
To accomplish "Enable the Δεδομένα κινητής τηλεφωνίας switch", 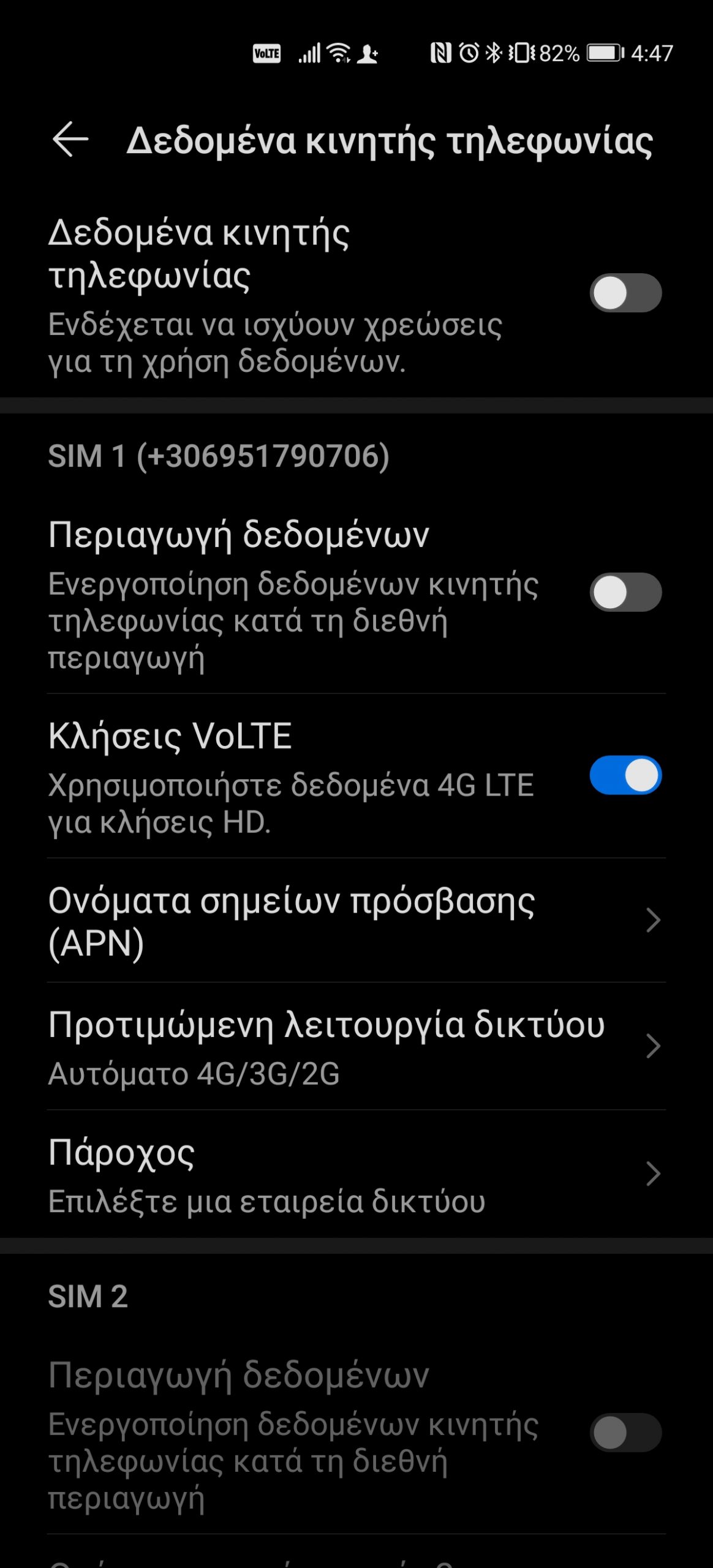I will [x=625, y=293].
